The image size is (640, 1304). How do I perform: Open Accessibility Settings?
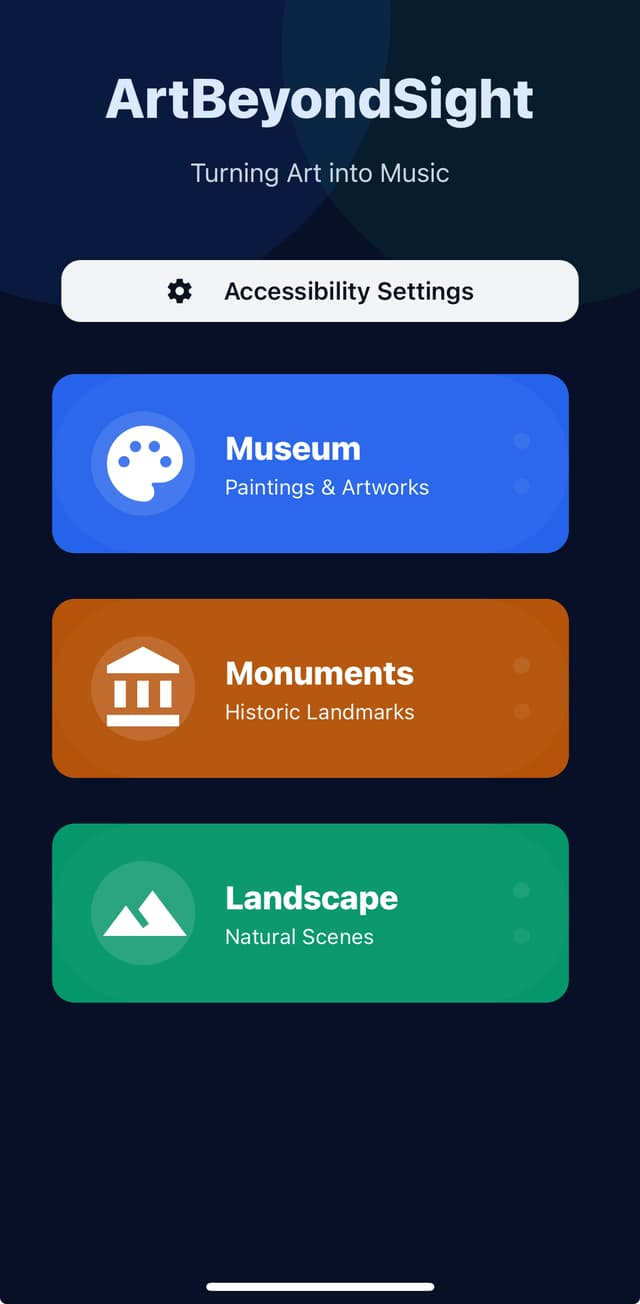pos(320,291)
